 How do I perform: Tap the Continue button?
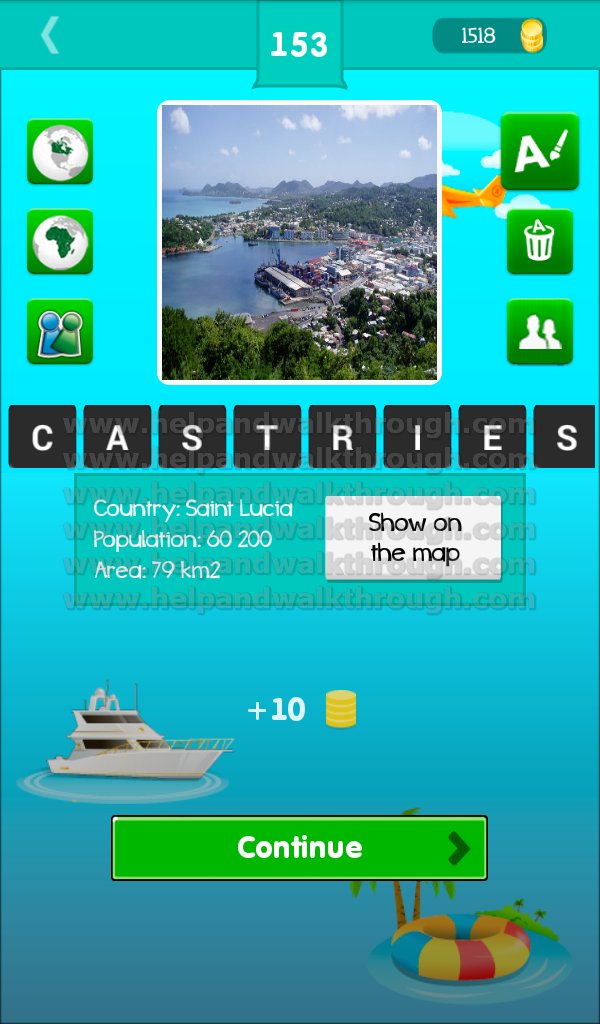tap(299, 848)
